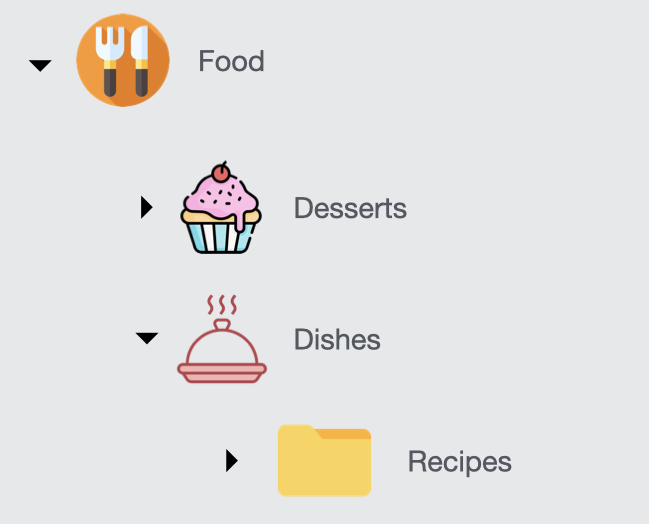Expand the Recipes folder arrow

tap(232, 461)
